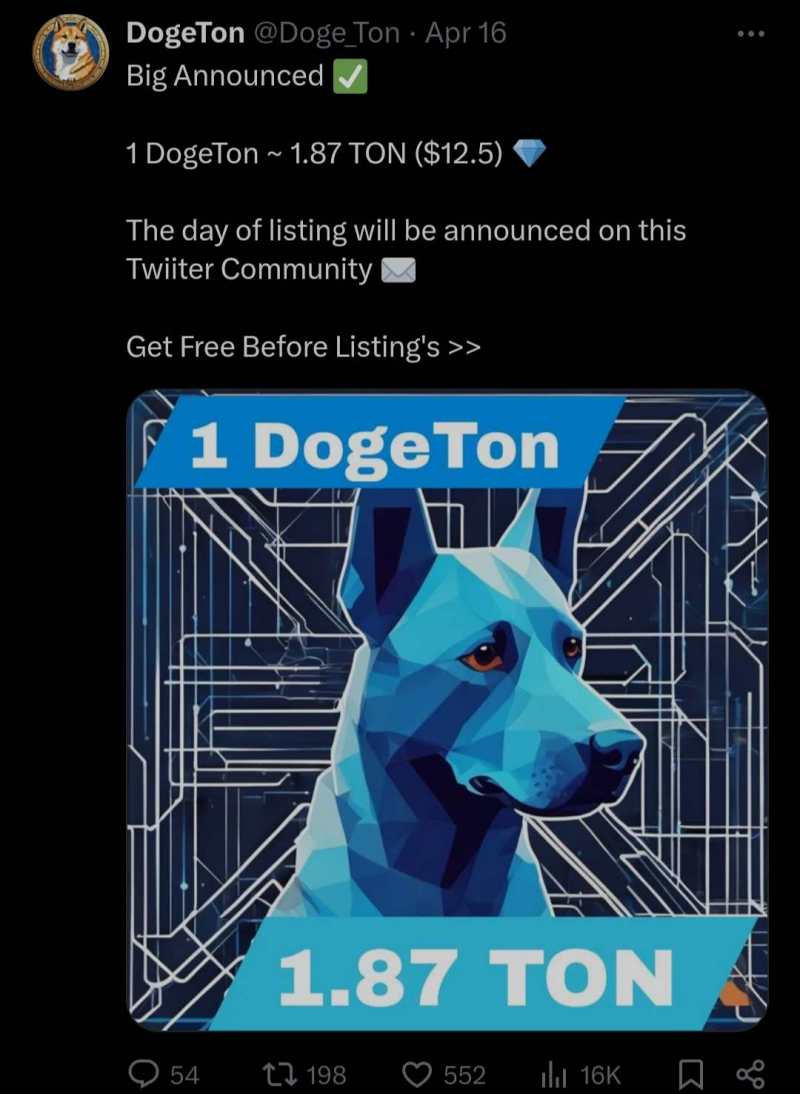Like the DogeTon tweet
The height and width of the screenshot is (1094, 800).
coord(416,1074)
